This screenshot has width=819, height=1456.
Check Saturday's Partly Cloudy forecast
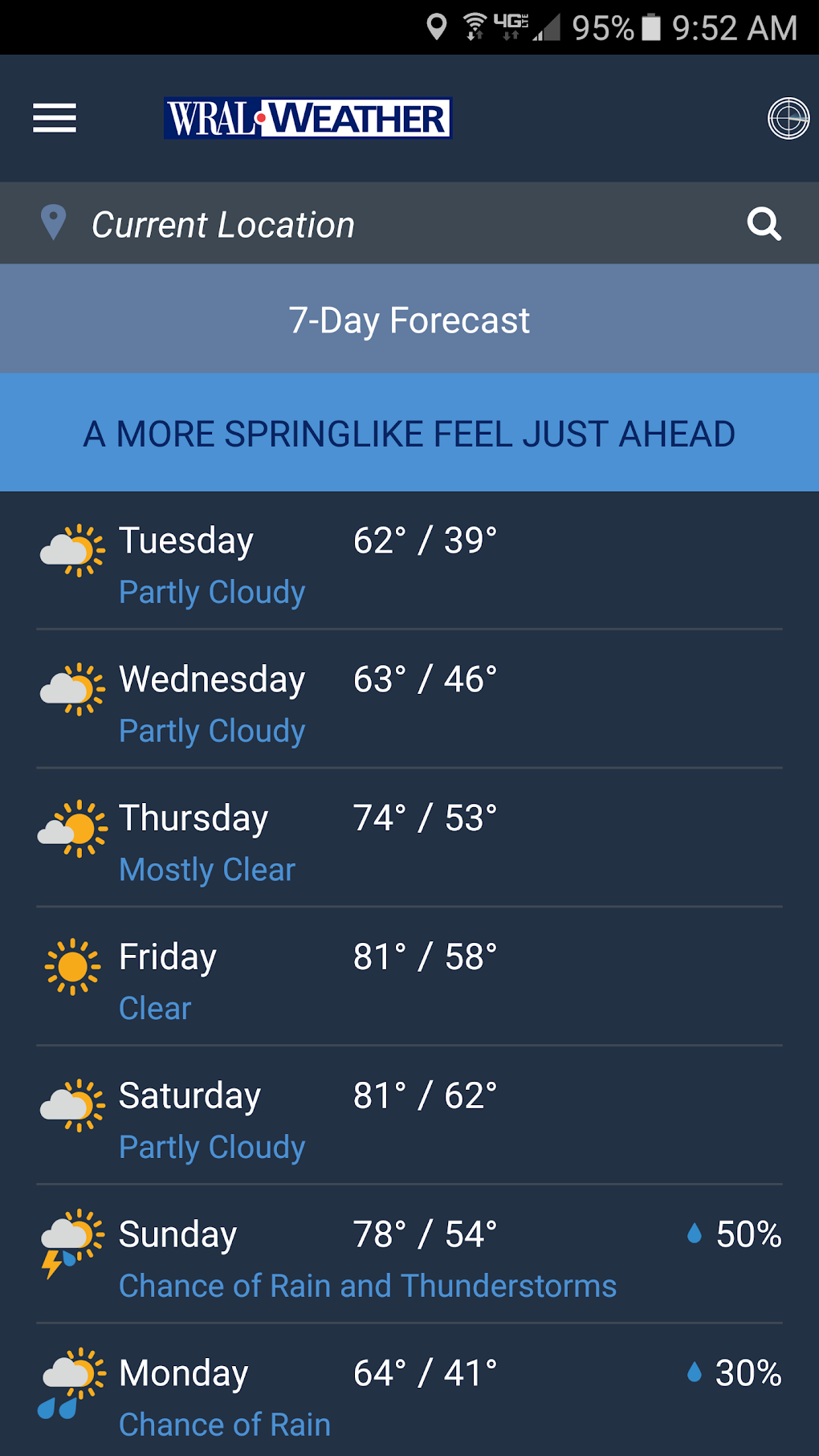click(x=409, y=1116)
